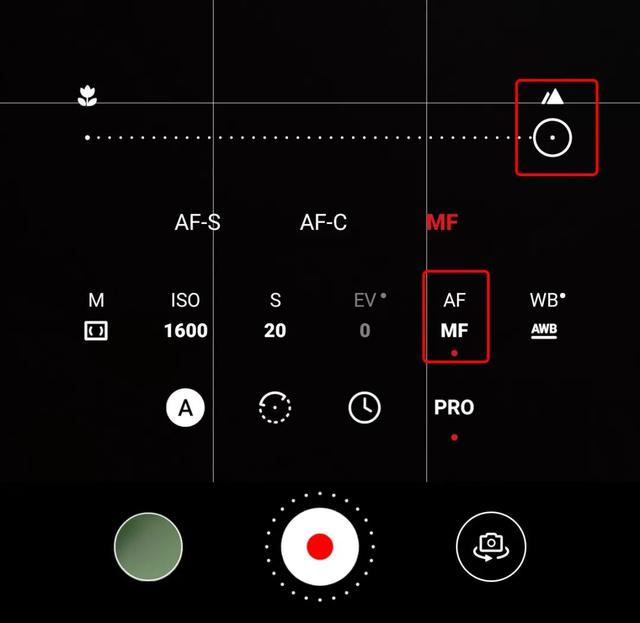Switch to the time-lapse clock mode

coord(364,407)
